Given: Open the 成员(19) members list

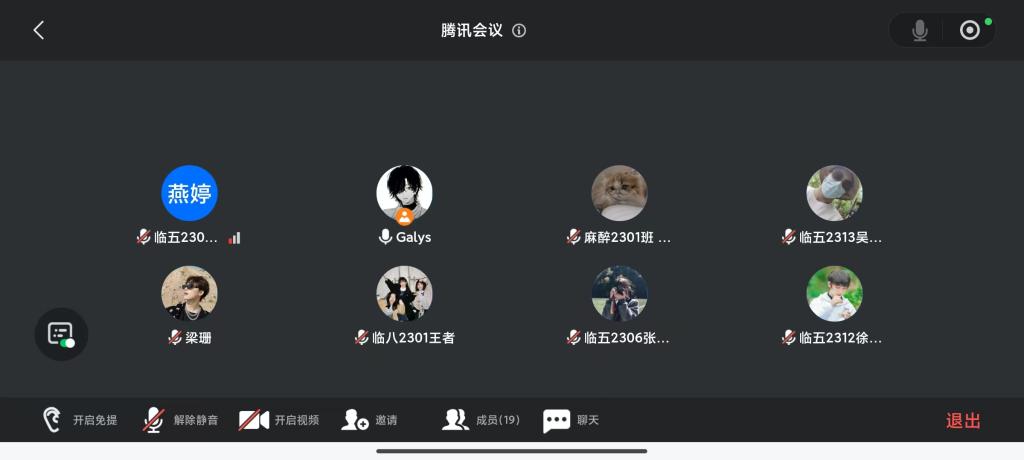Looking at the screenshot, I should pos(481,420).
